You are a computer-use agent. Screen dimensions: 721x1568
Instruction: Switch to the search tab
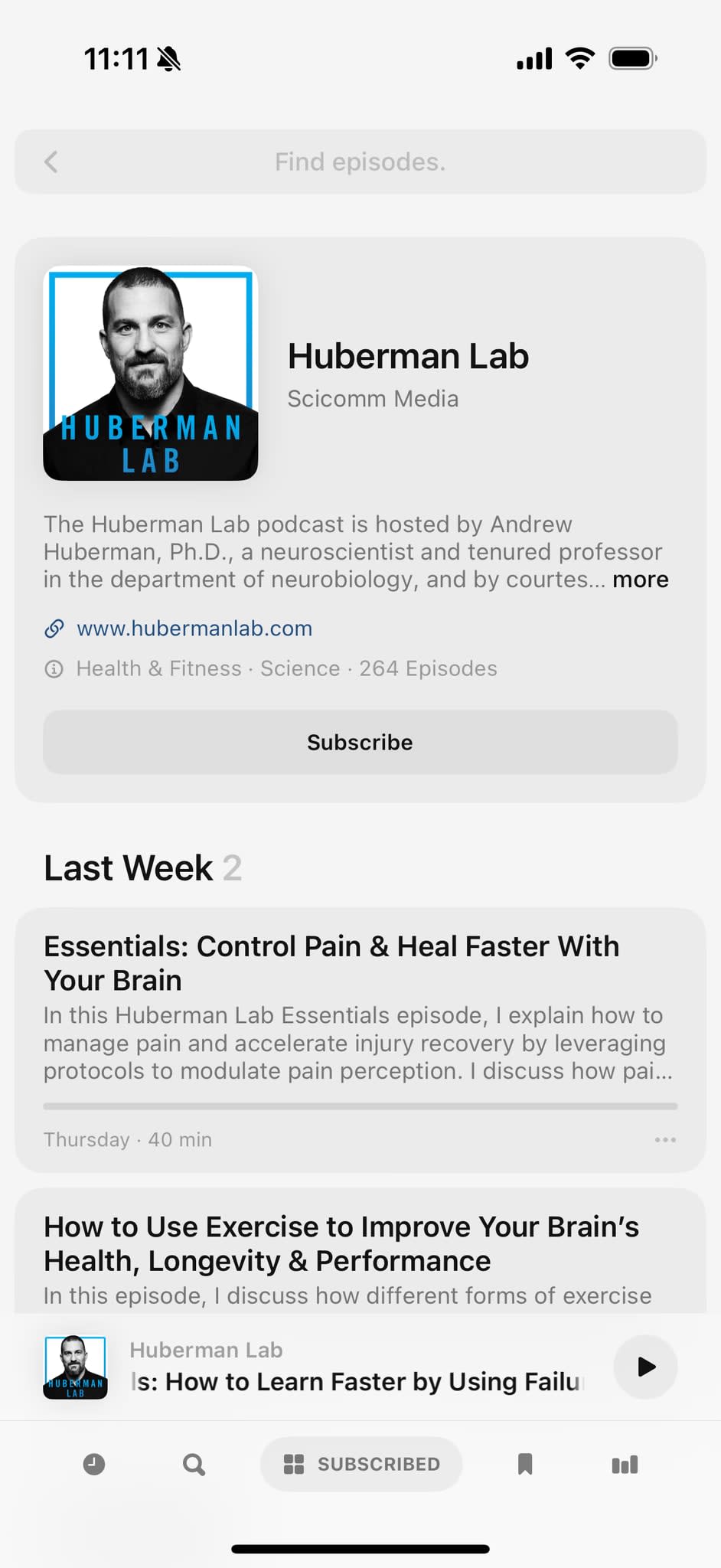[x=194, y=1465]
